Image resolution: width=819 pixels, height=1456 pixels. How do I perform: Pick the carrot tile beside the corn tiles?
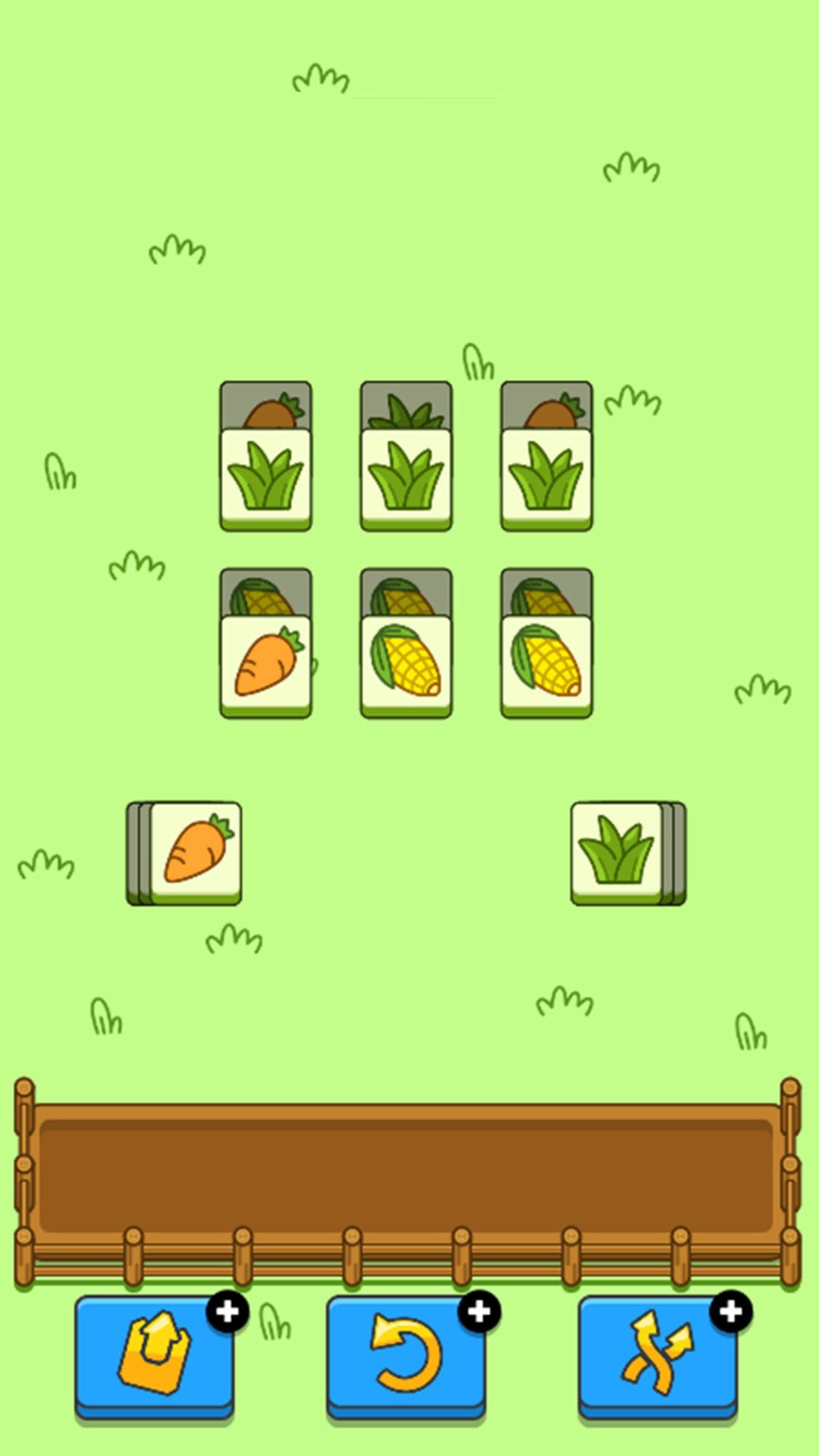[x=266, y=664]
